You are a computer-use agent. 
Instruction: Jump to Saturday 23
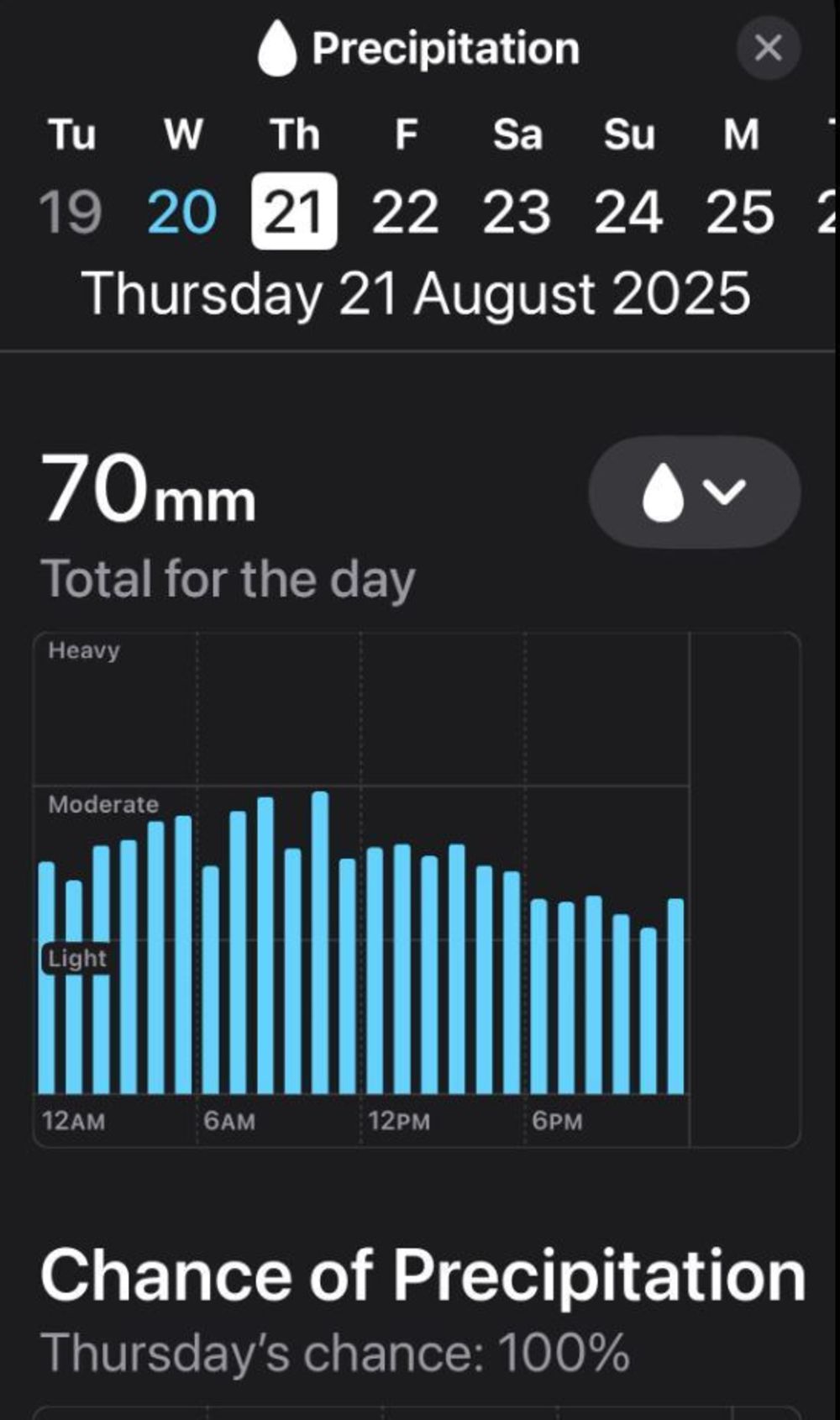(x=517, y=211)
